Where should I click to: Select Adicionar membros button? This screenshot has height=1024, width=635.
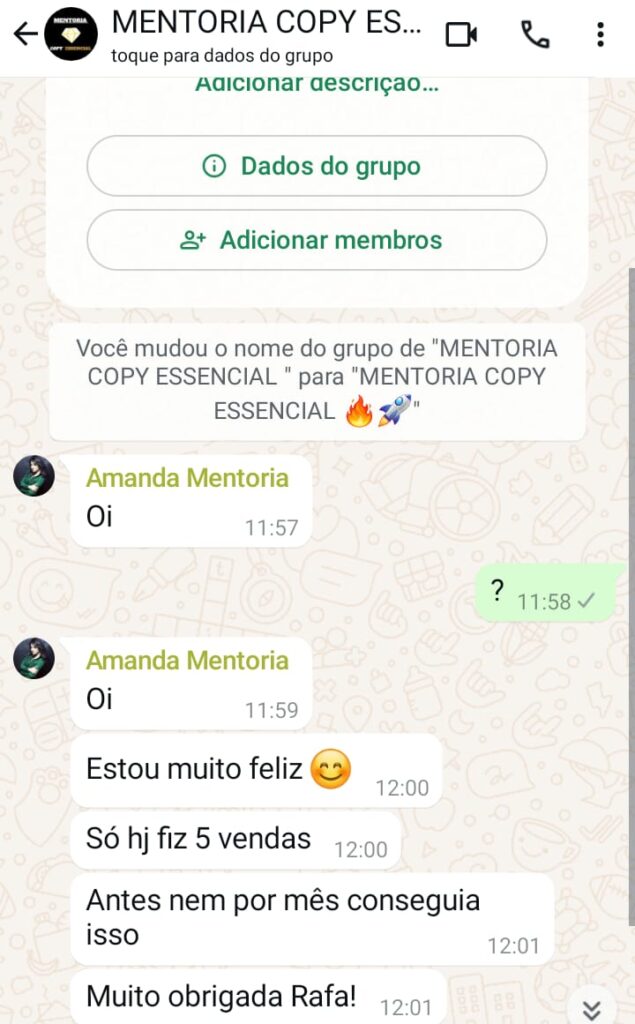[x=316, y=240]
